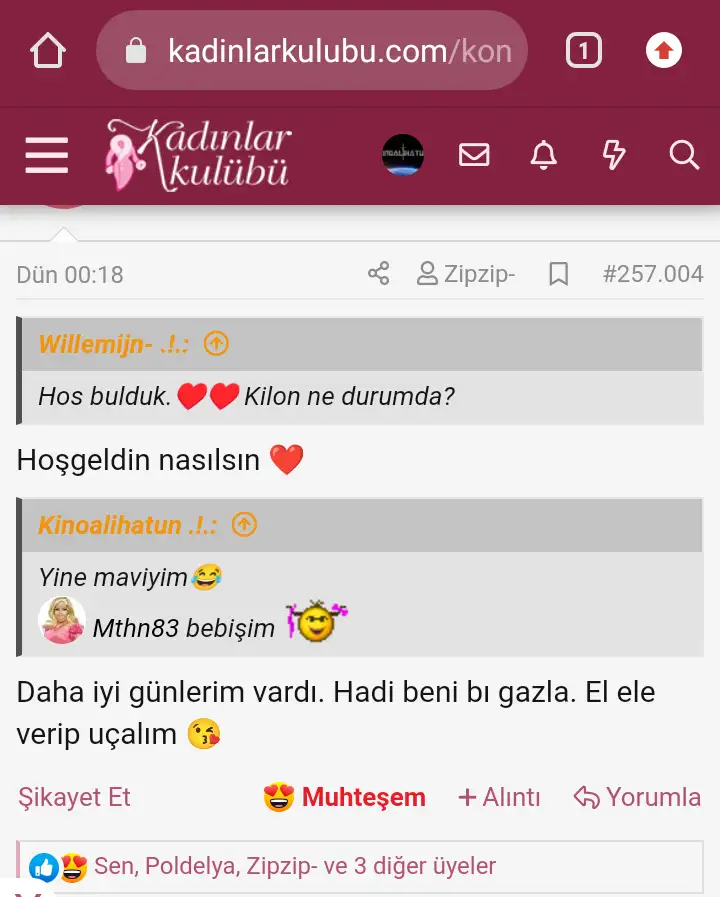Jump to Willemijn-'s quoted original message
This screenshot has height=897, width=720.
click(216, 344)
